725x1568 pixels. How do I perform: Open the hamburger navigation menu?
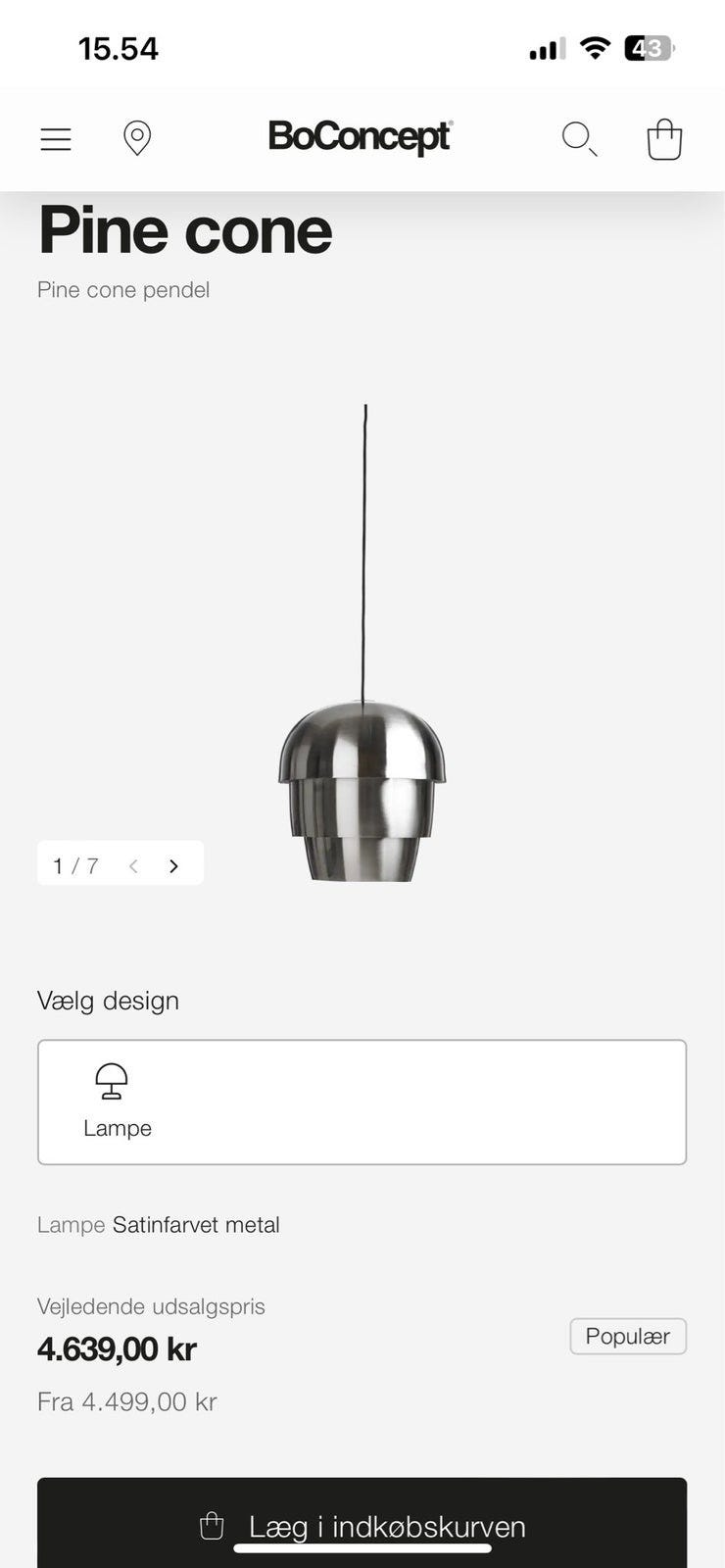(x=55, y=138)
